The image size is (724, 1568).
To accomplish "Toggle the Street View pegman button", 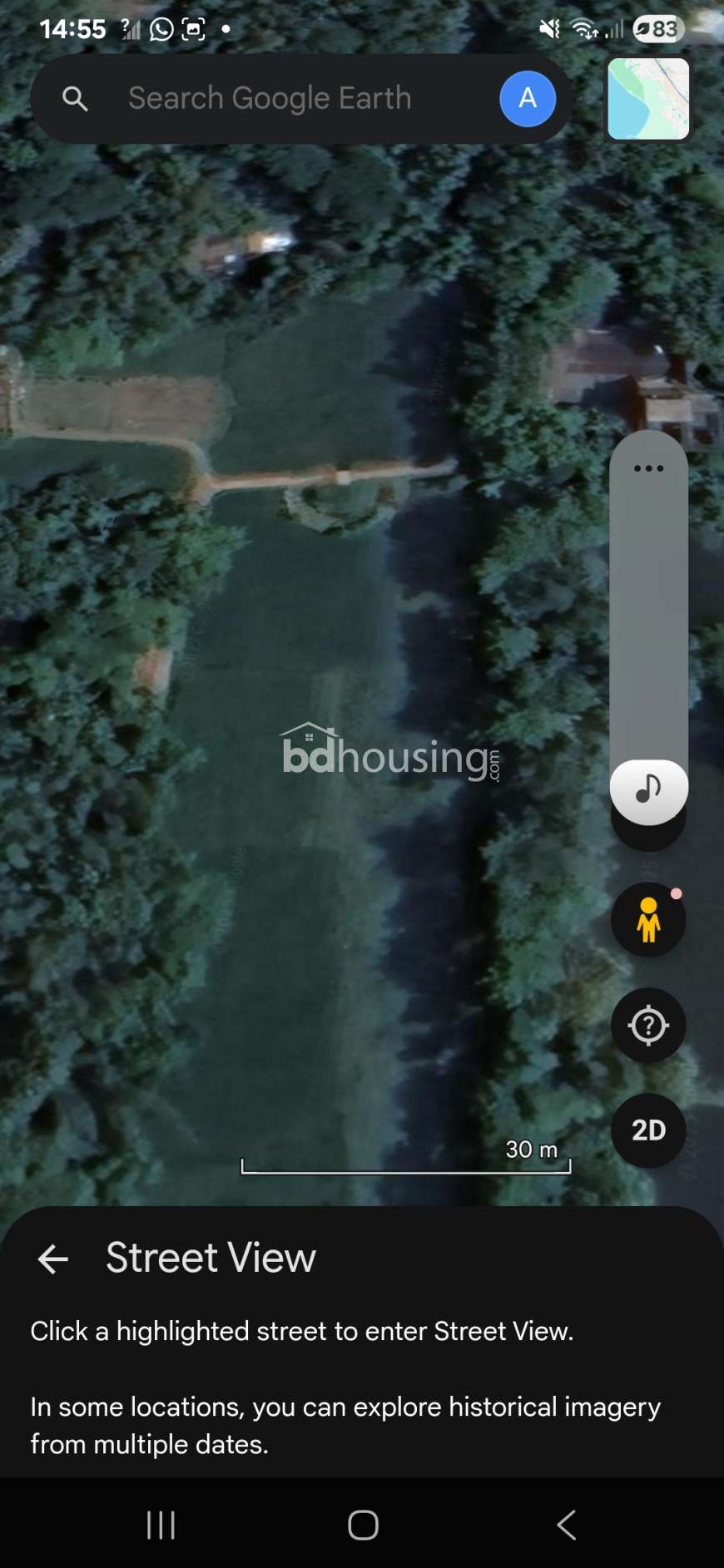I will pos(648,920).
